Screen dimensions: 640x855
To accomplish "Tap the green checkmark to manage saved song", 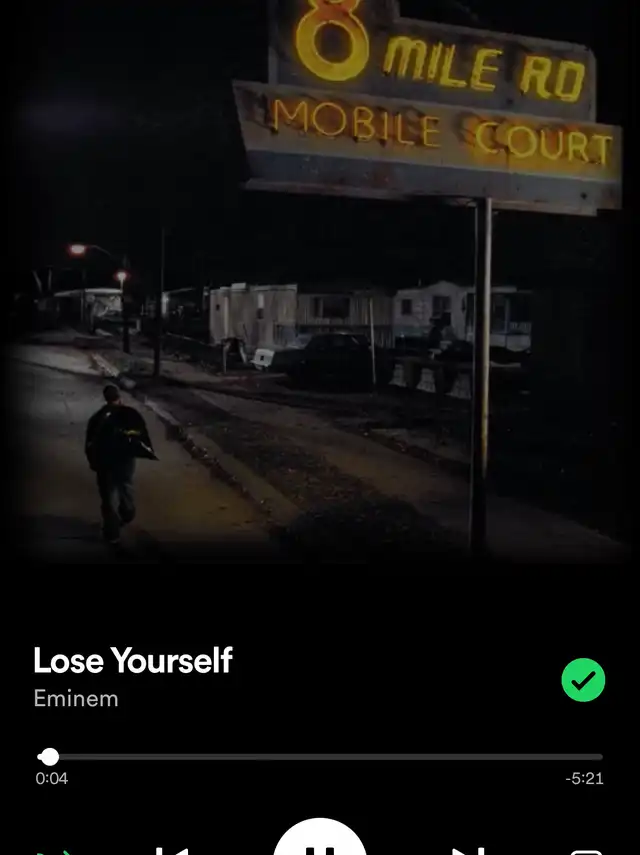I will tap(583, 681).
